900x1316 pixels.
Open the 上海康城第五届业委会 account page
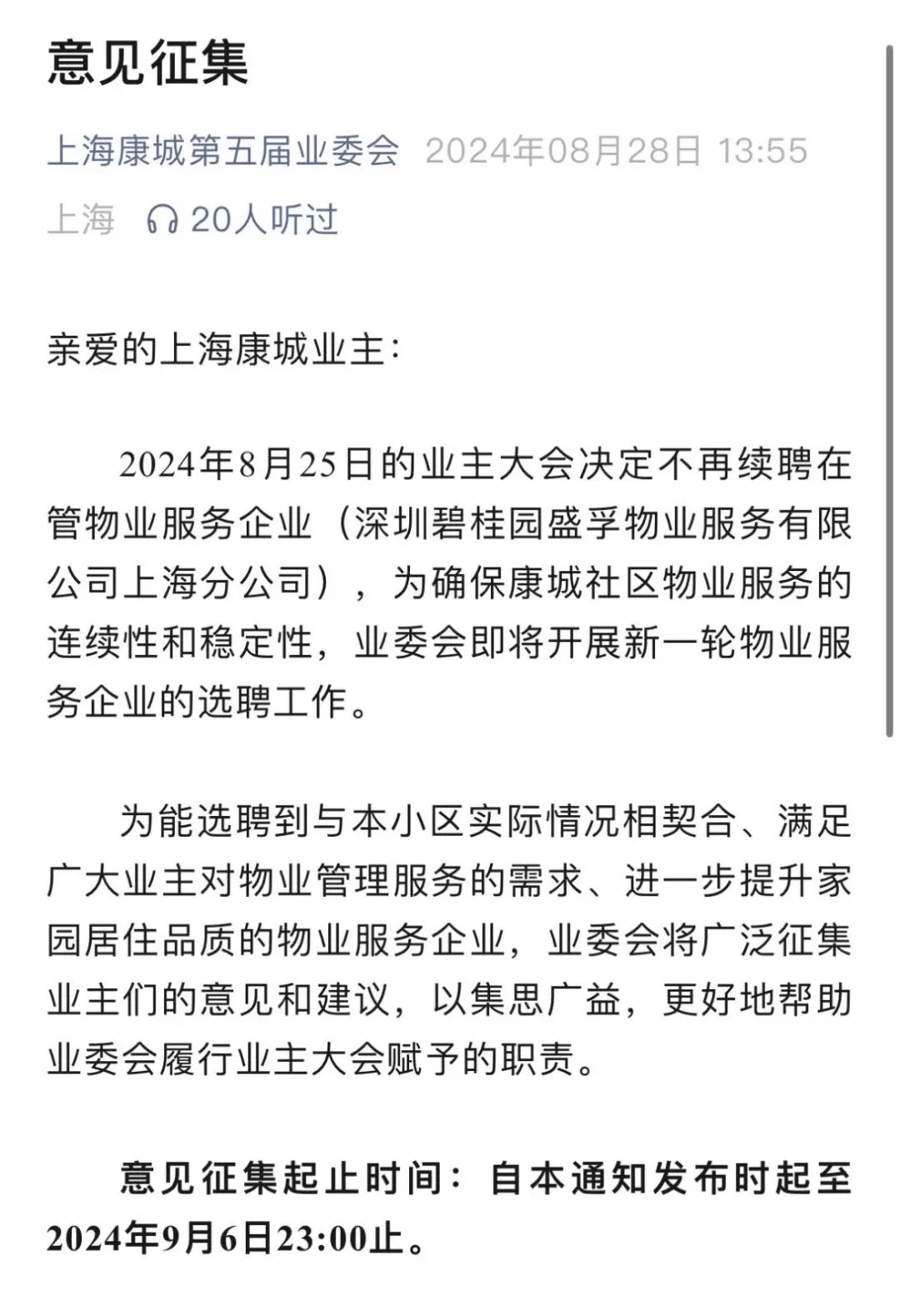(x=222, y=152)
